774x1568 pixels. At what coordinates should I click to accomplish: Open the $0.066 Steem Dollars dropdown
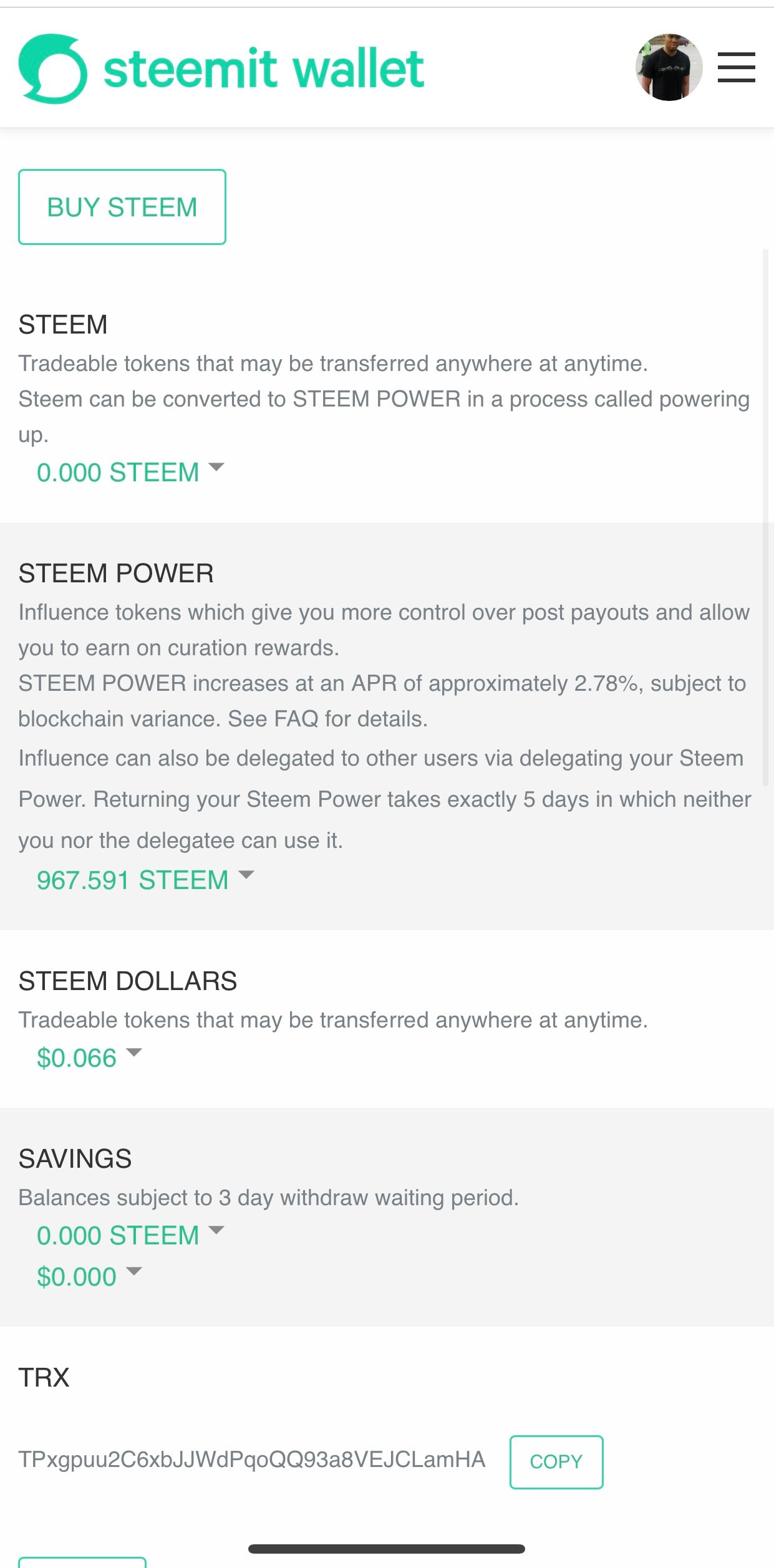(x=89, y=1057)
